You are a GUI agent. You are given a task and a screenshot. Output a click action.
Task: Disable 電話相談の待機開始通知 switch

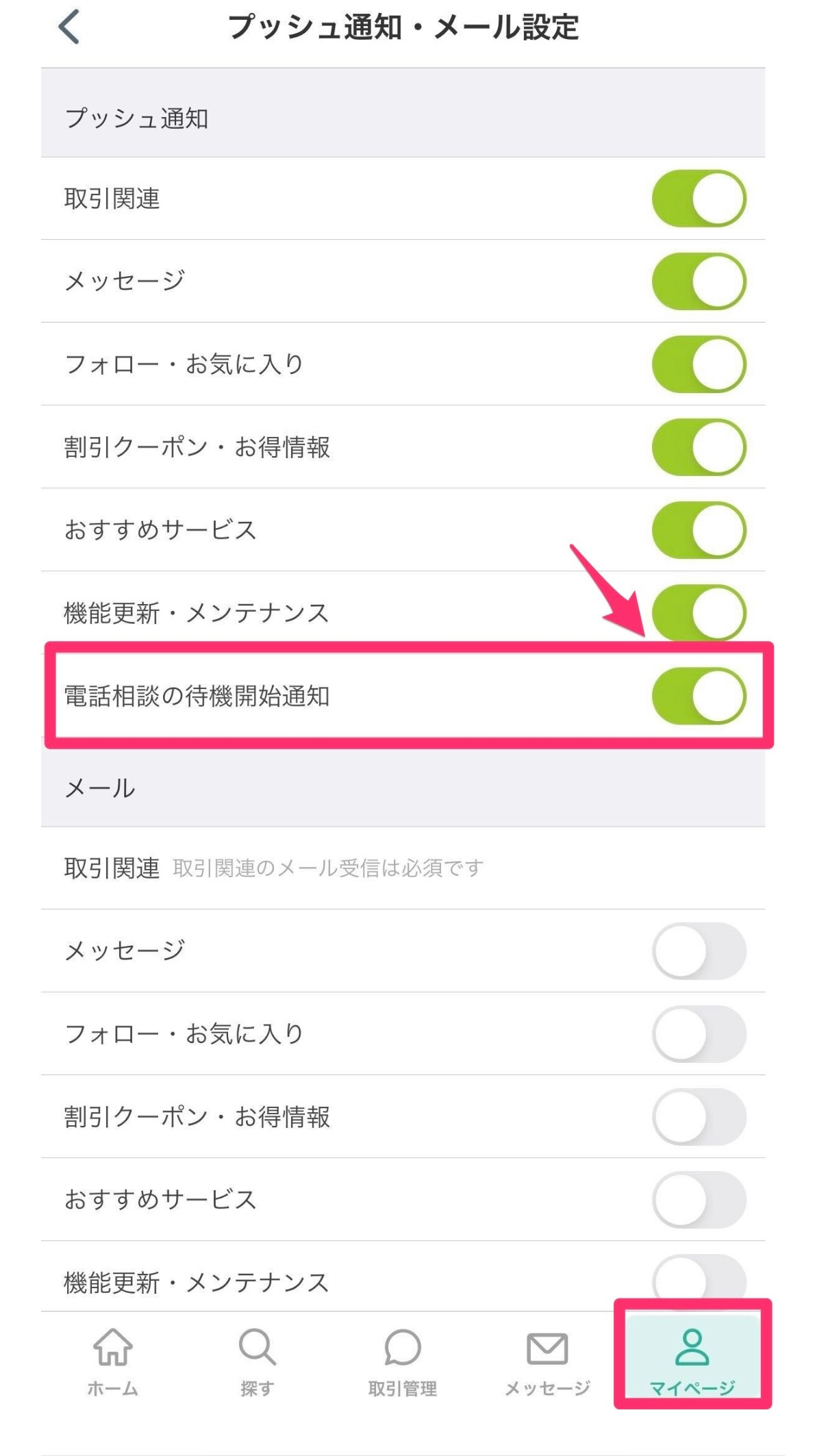tap(699, 696)
